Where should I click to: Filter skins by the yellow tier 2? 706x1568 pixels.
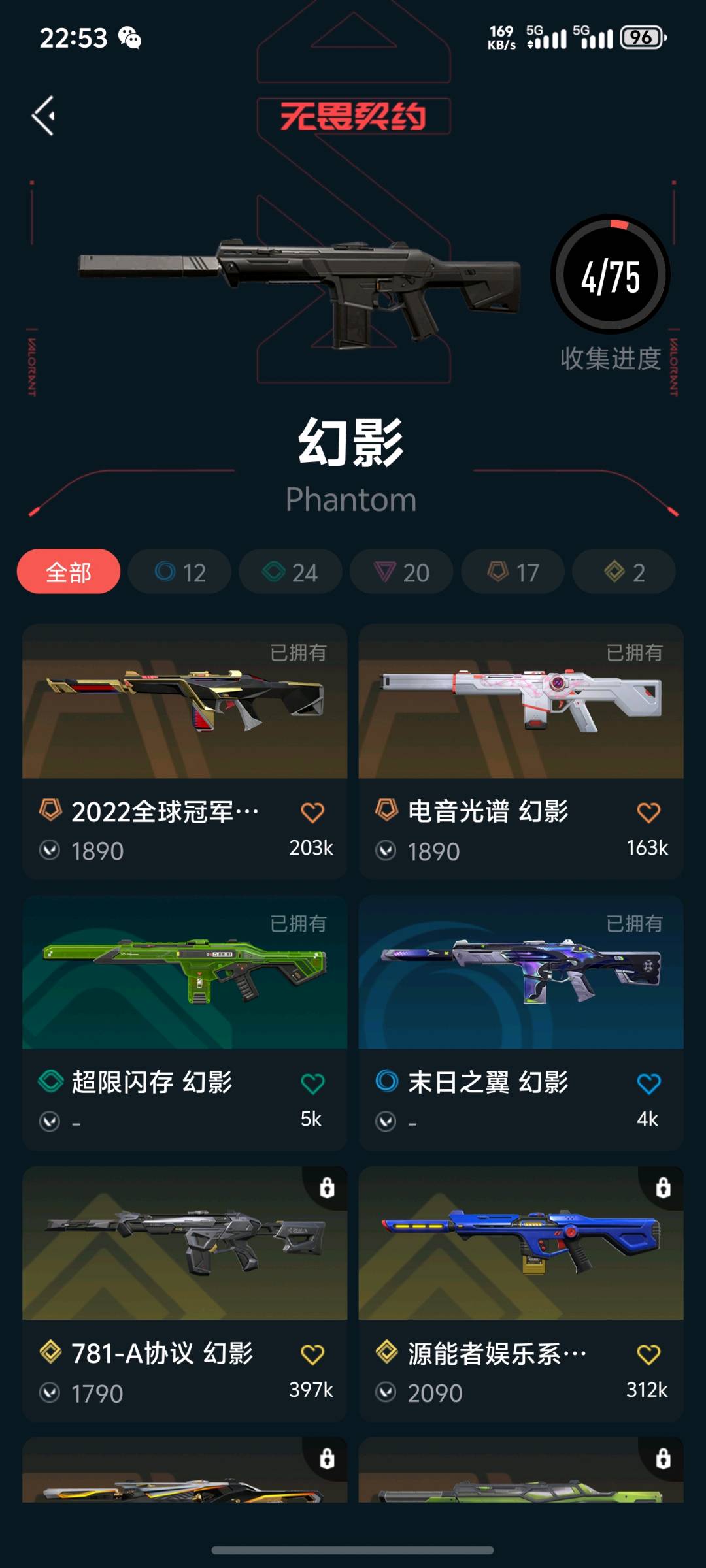tap(624, 572)
